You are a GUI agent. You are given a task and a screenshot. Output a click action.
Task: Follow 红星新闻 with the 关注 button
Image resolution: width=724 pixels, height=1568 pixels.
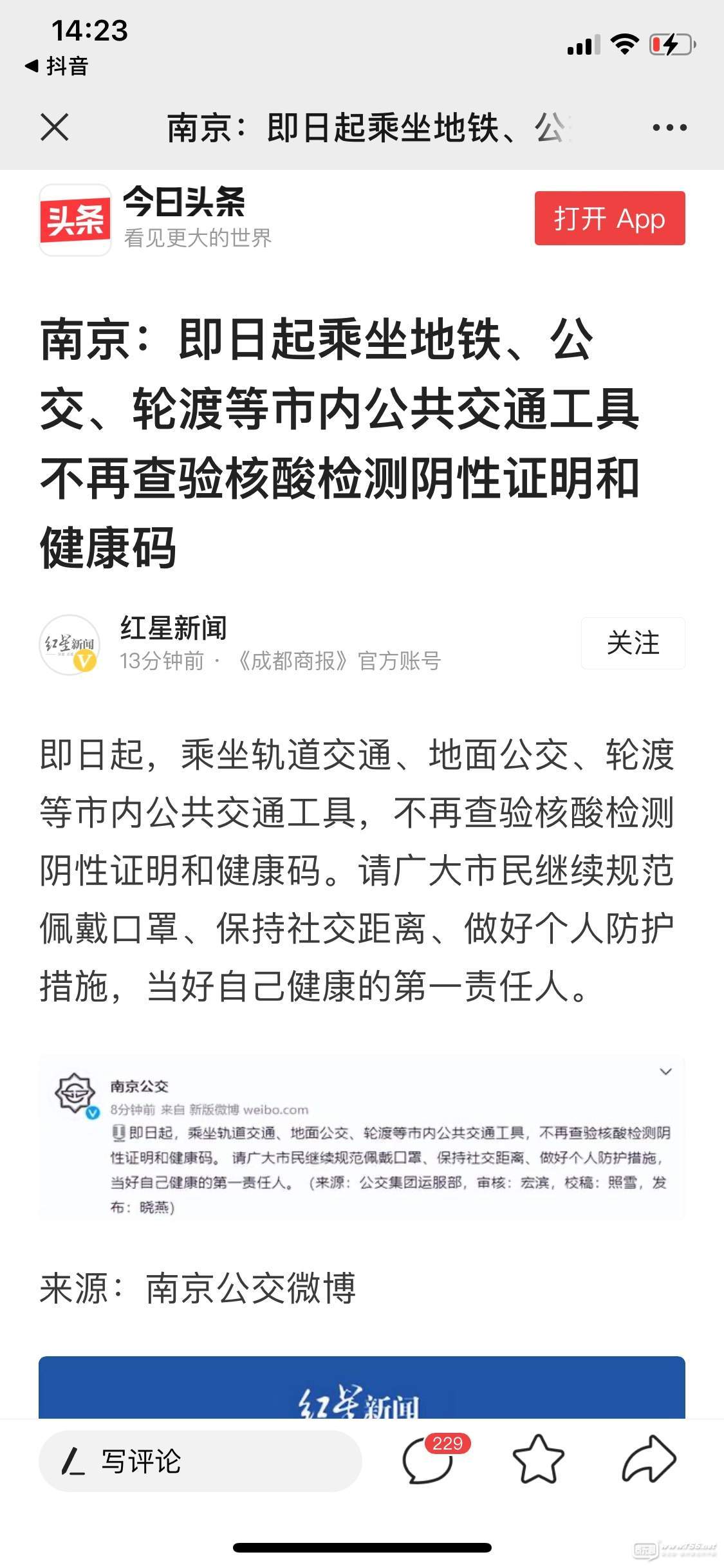click(633, 643)
